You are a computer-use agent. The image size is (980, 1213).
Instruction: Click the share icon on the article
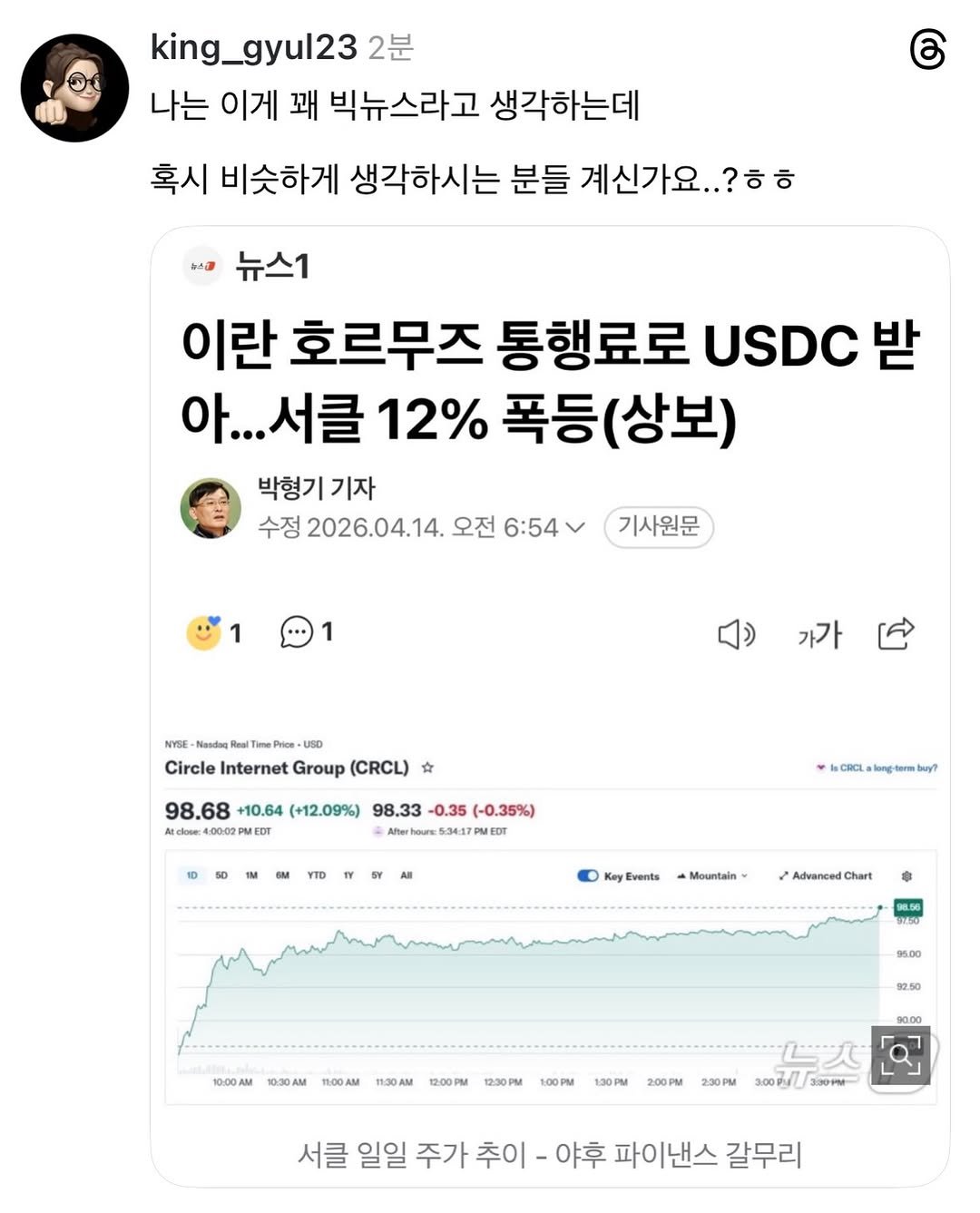895,634
